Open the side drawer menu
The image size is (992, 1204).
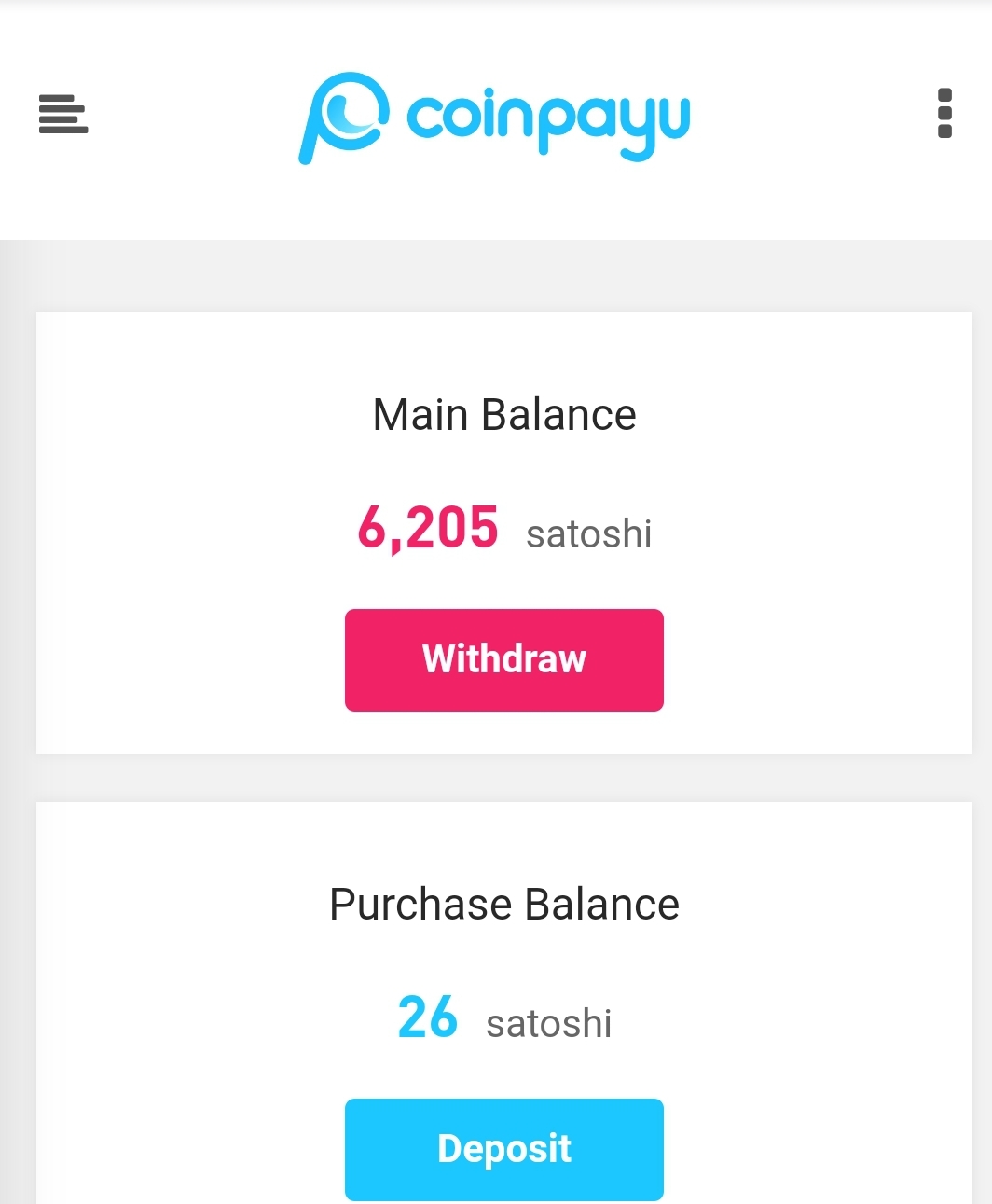tap(63, 115)
